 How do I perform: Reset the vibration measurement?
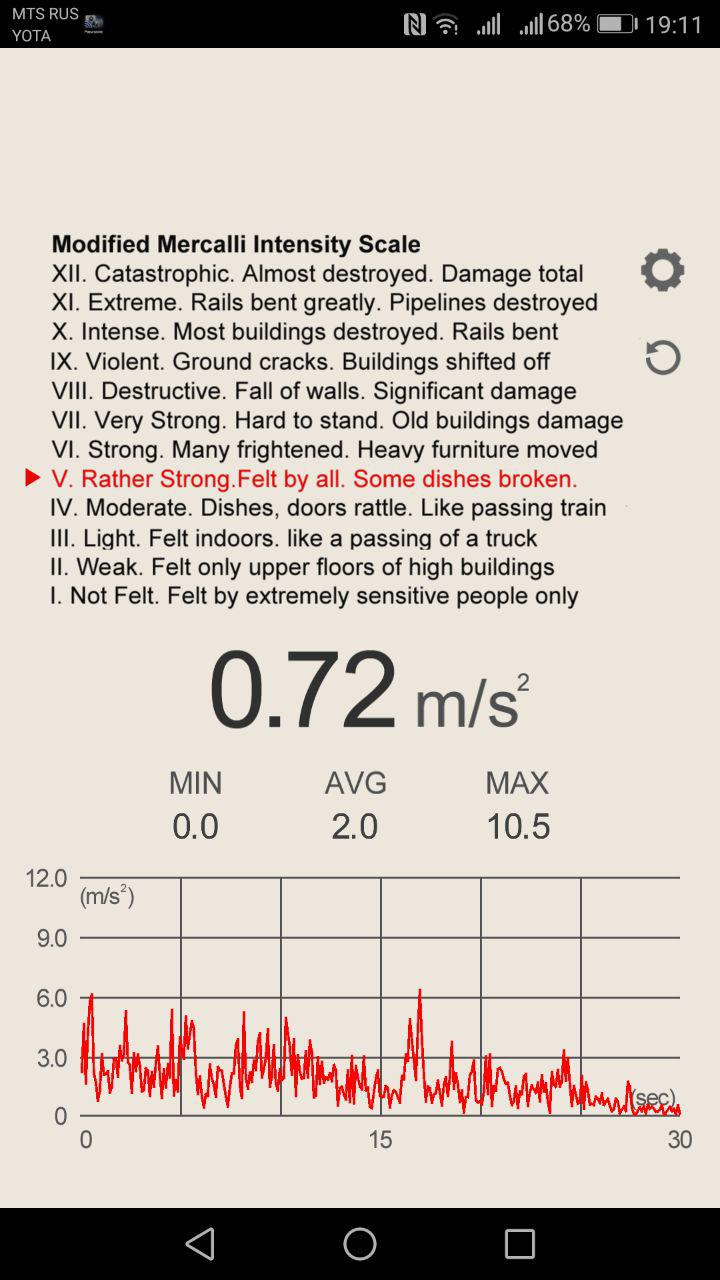point(662,357)
